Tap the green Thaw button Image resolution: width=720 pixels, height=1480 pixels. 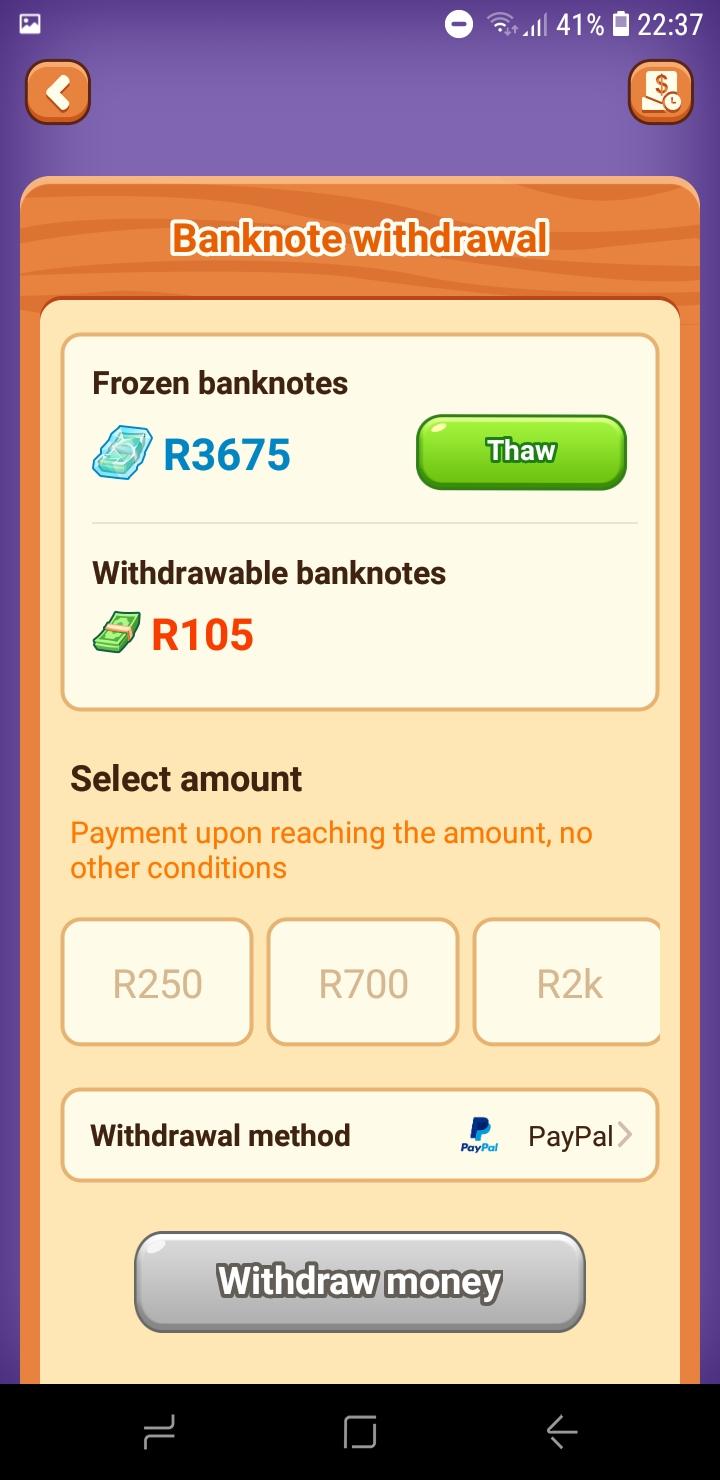521,452
